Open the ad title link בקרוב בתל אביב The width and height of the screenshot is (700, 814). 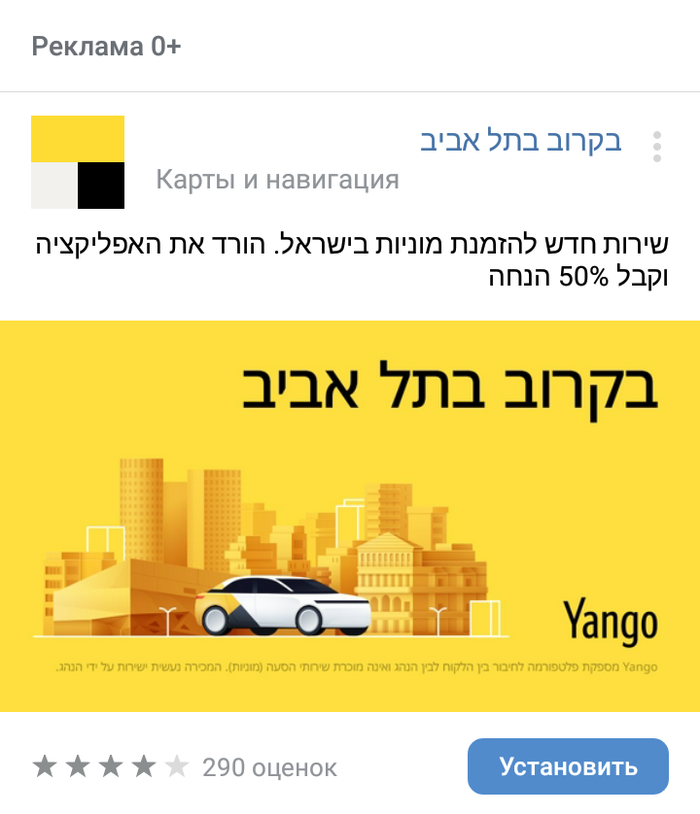pyautogui.click(x=521, y=141)
